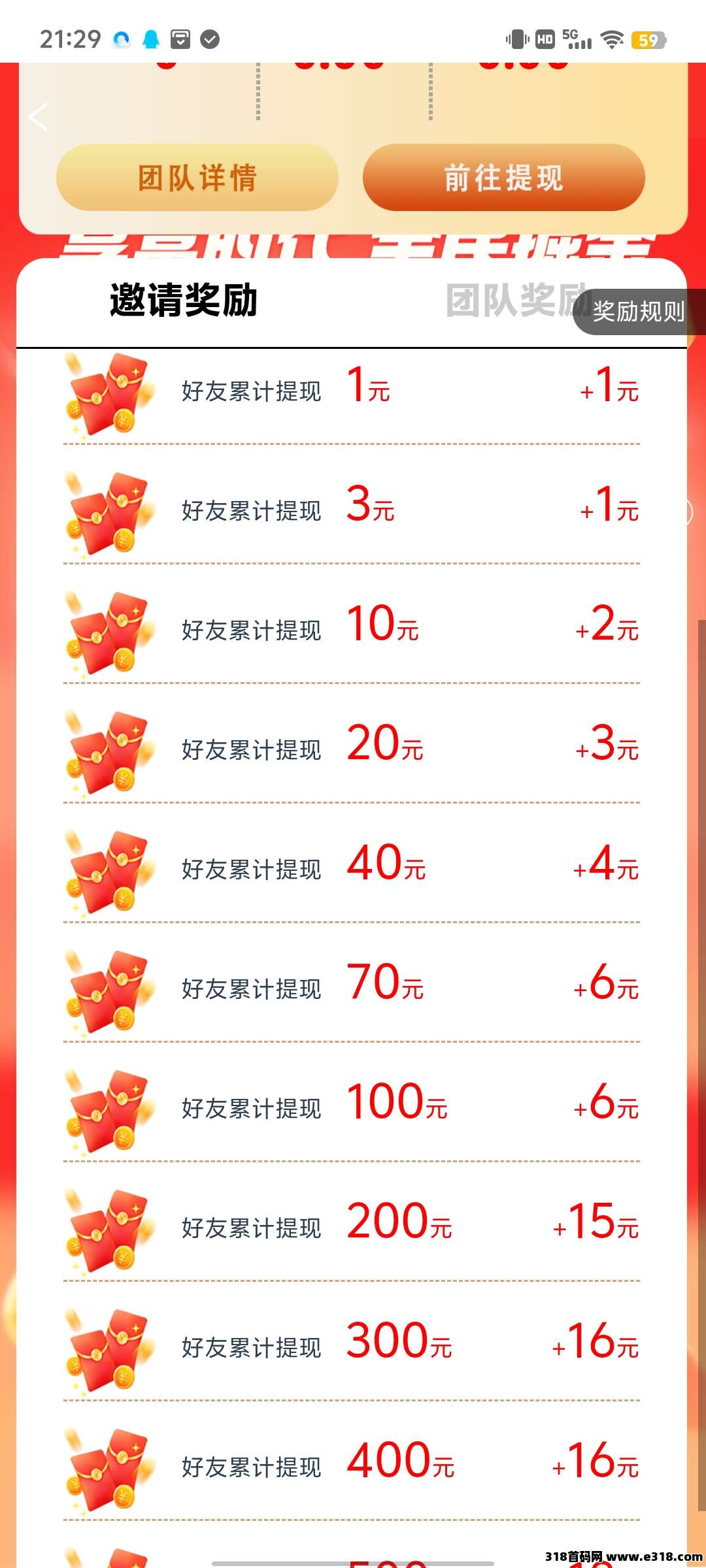Open the 奖励规则 reward rules
This screenshot has height=1568, width=706.
[639, 312]
